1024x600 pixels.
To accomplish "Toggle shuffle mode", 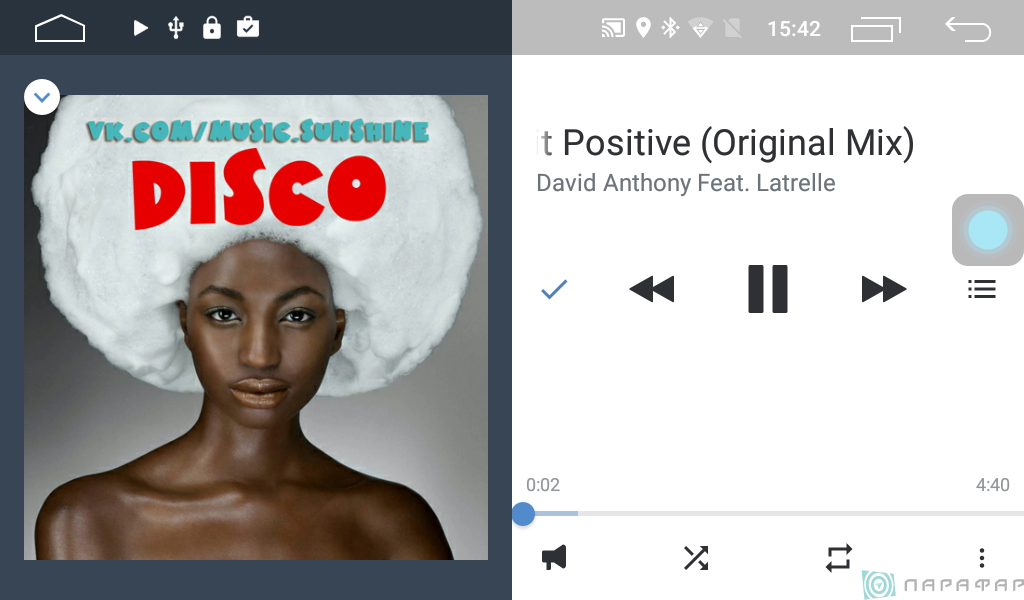I will pyautogui.click(x=696, y=557).
